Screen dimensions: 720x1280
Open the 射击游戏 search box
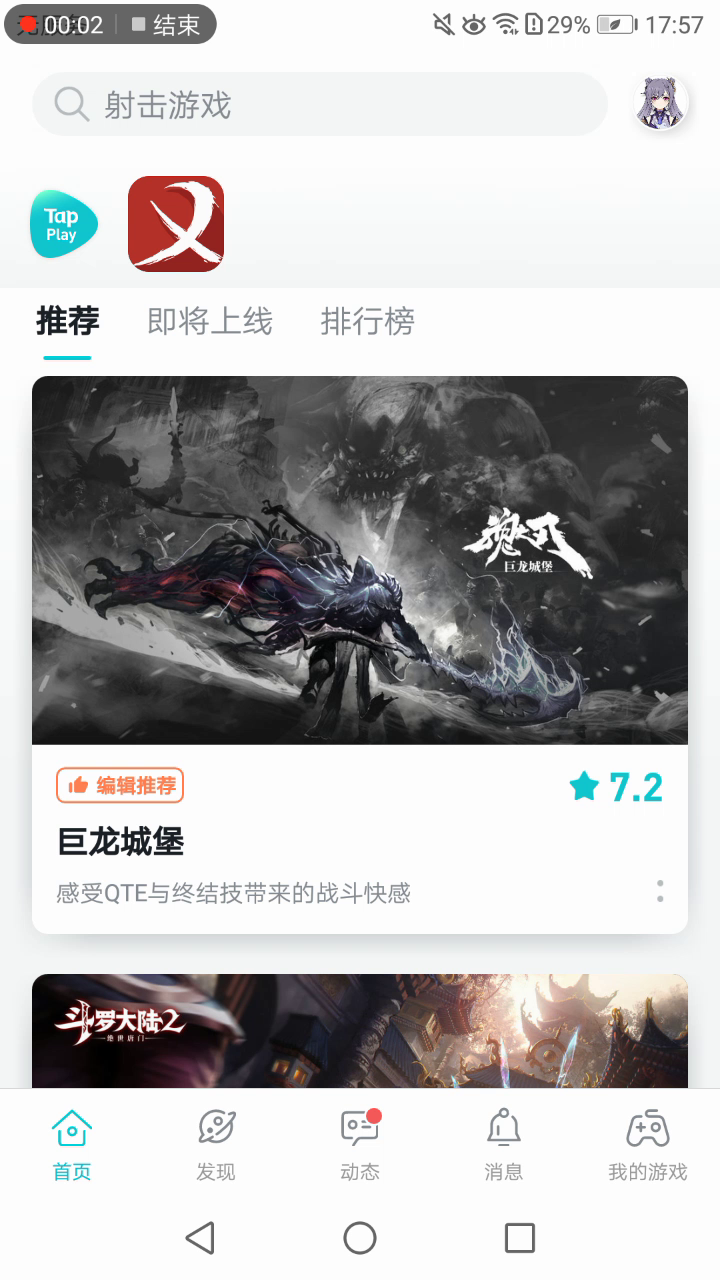(320, 104)
